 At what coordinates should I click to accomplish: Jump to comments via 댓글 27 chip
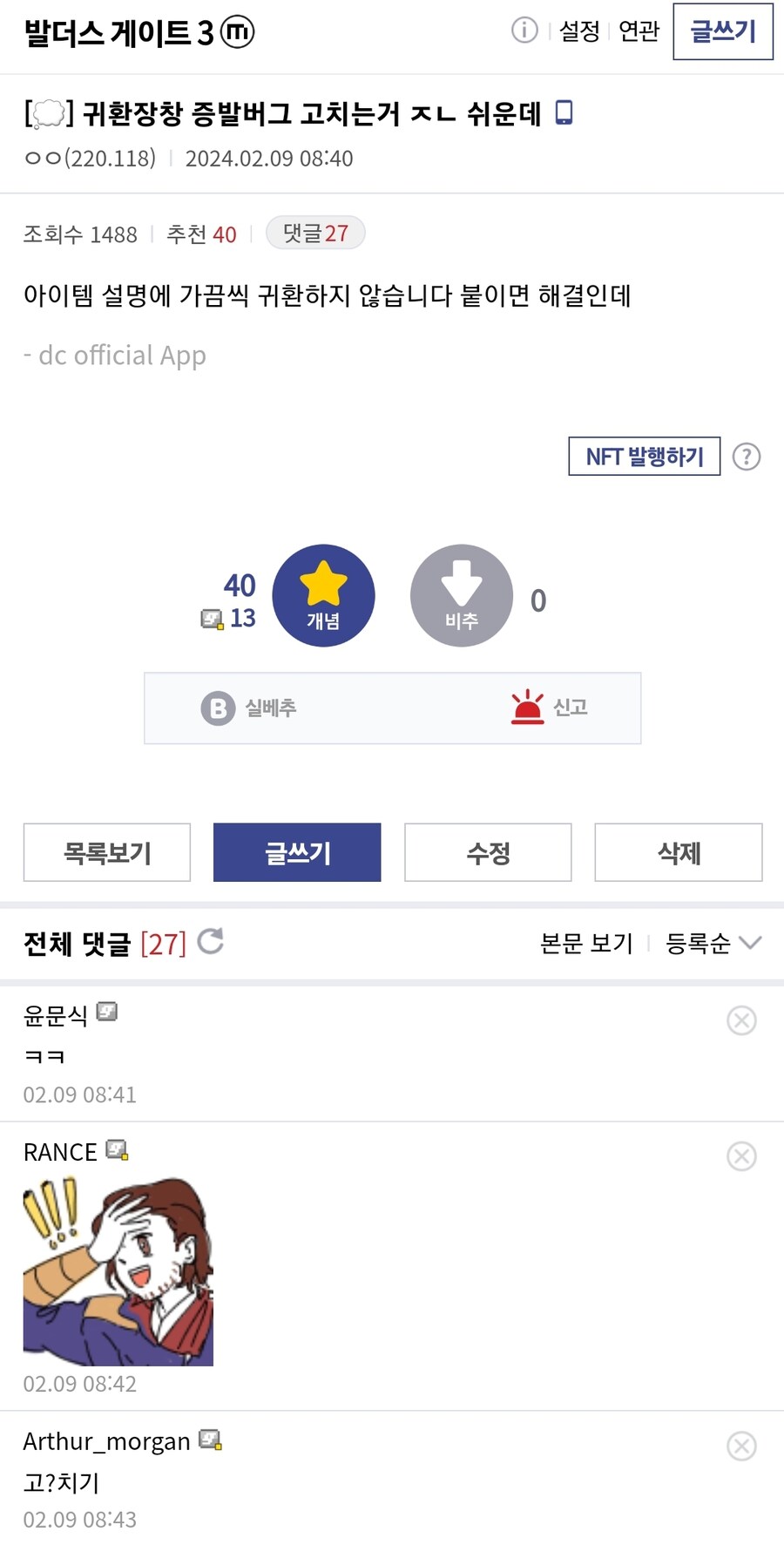pyautogui.click(x=315, y=233)
